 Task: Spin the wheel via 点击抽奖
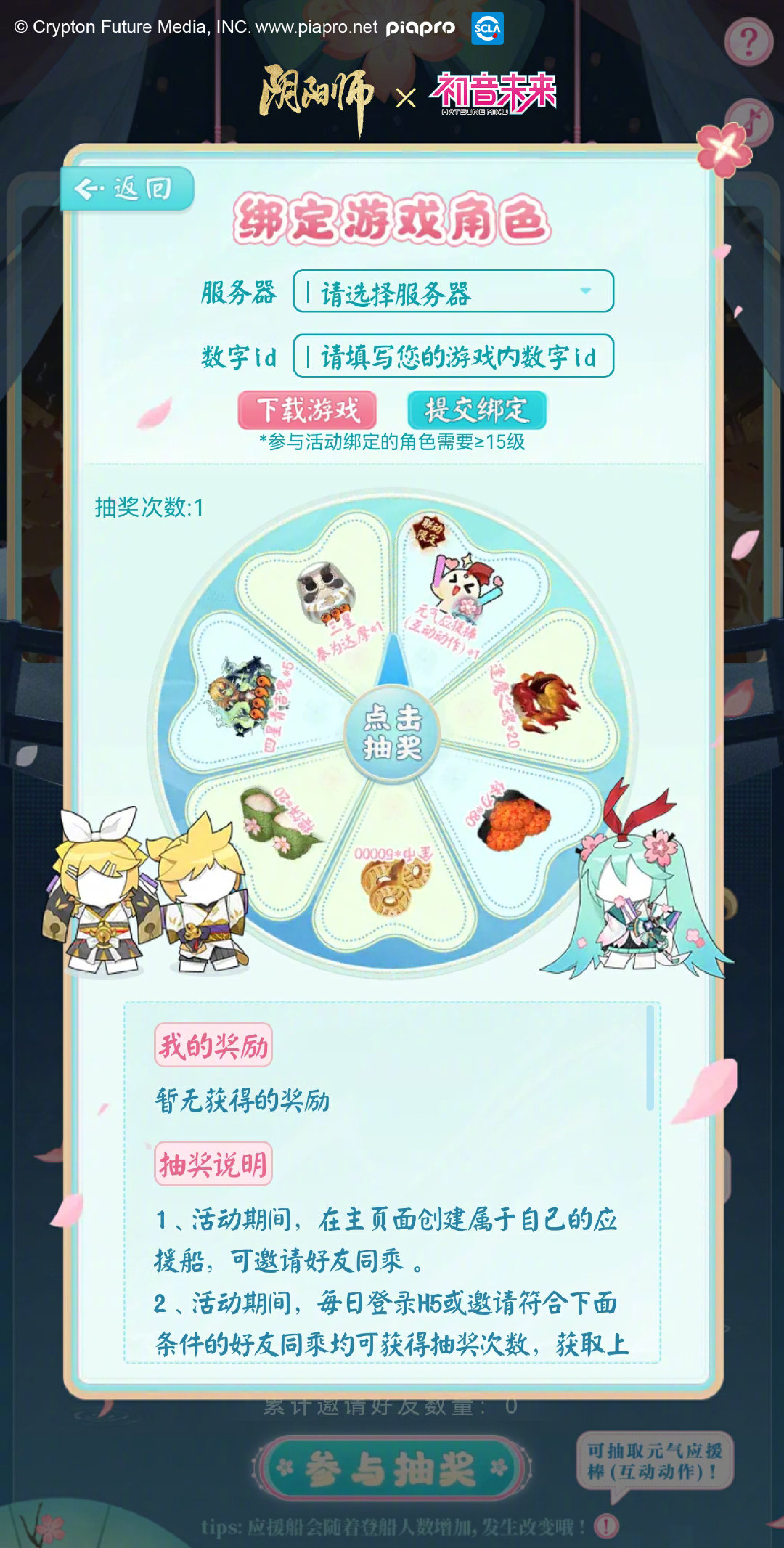tap(392, 733)
